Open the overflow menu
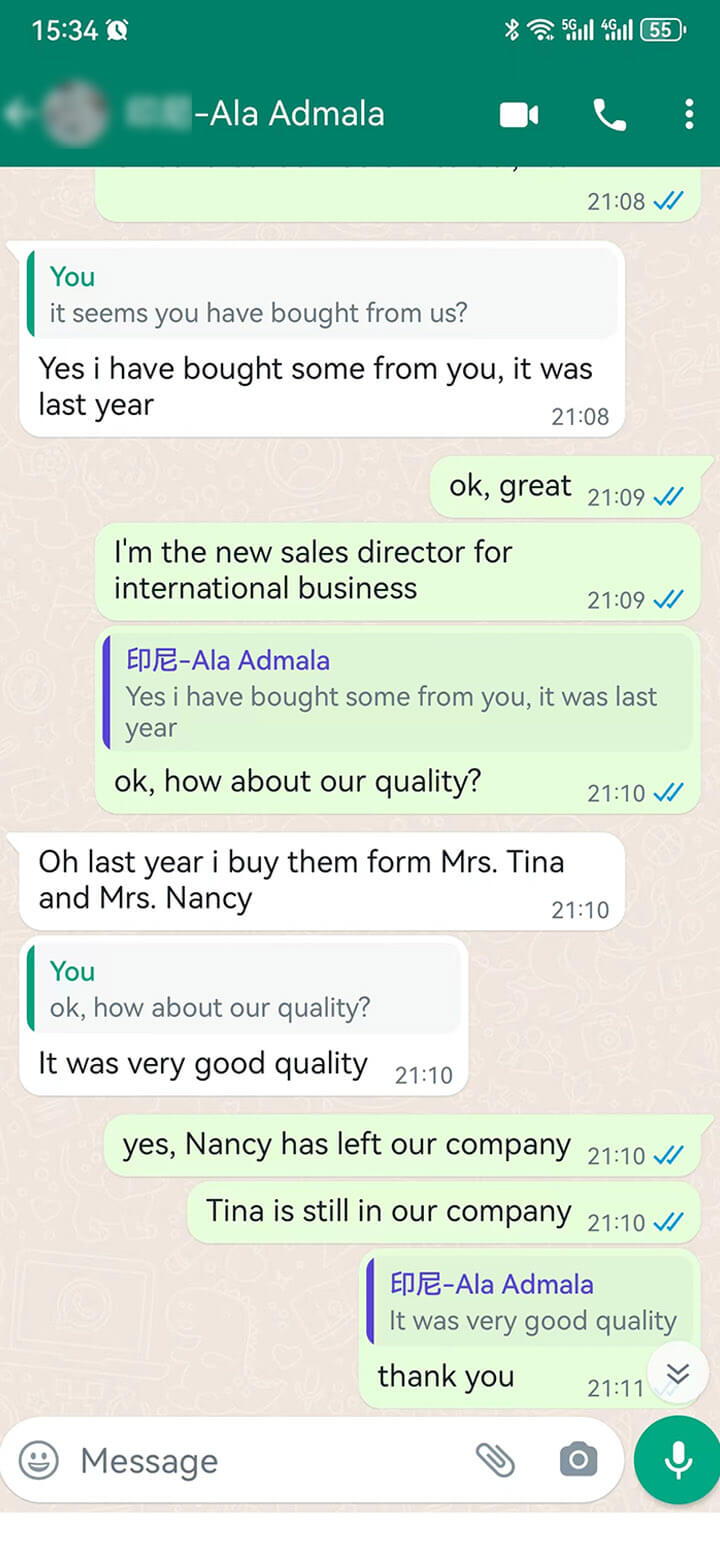 click(x=689, y=115)
